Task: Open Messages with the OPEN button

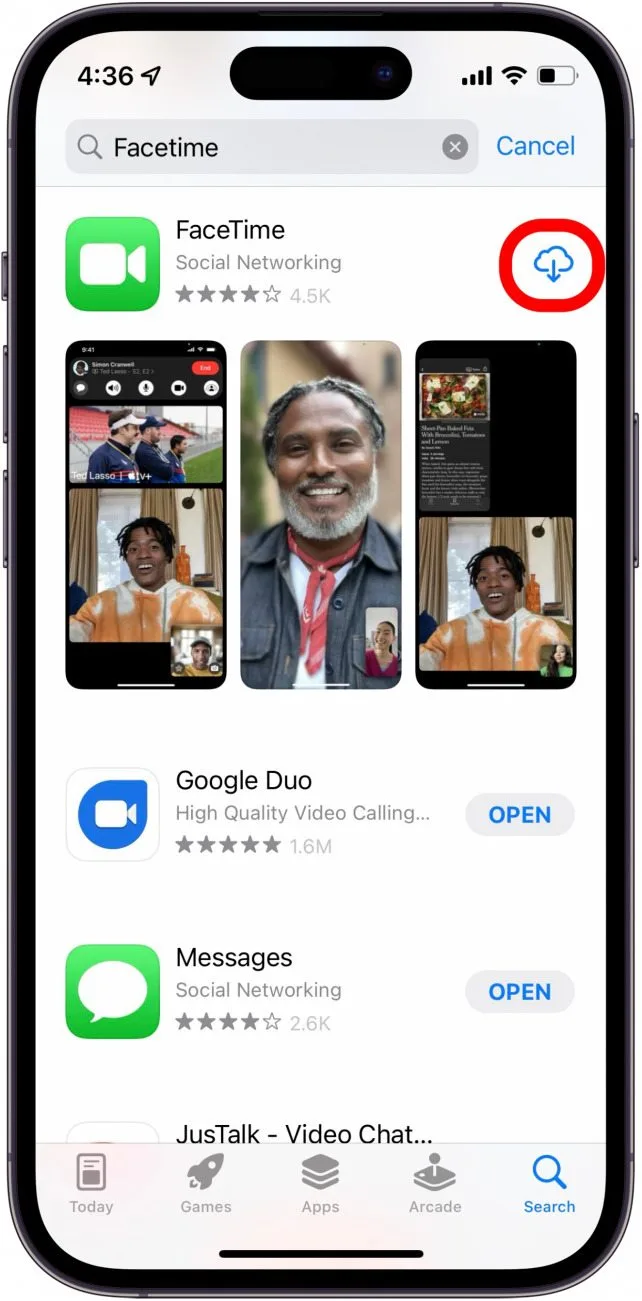Action: point(519,992)
